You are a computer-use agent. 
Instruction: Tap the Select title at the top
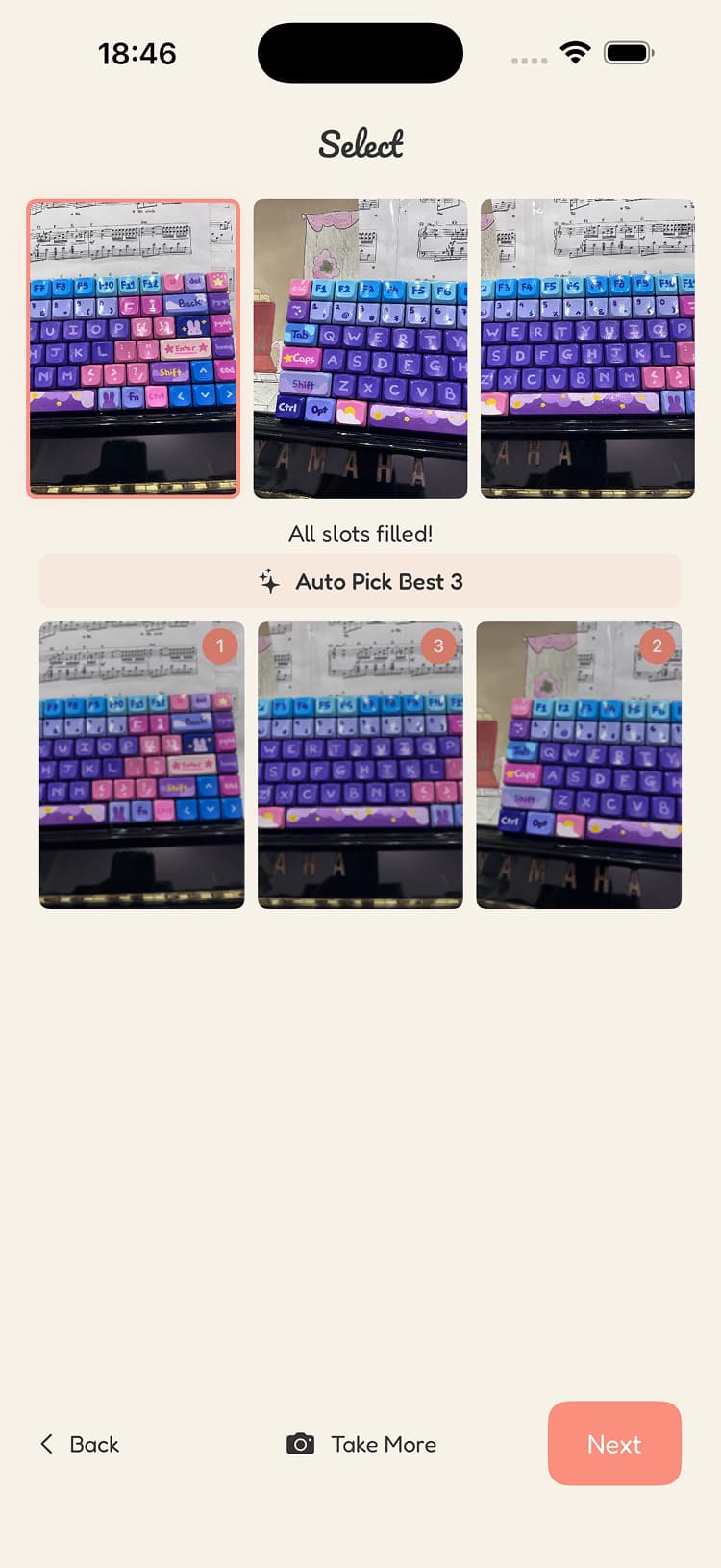tap(360, 144)
